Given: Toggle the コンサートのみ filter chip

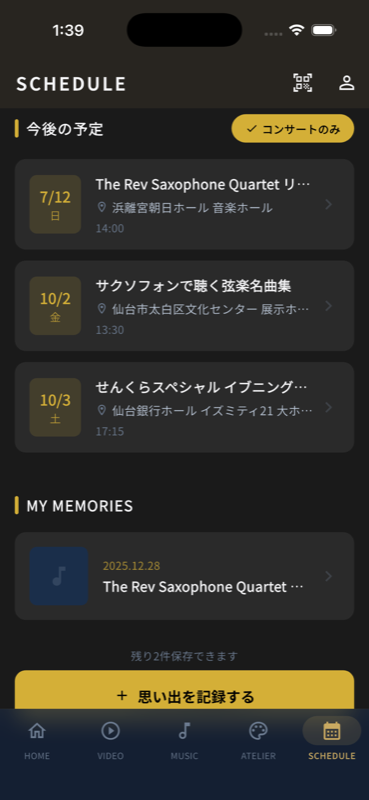Looking at the screenshot, I should (x=292, y=129).
